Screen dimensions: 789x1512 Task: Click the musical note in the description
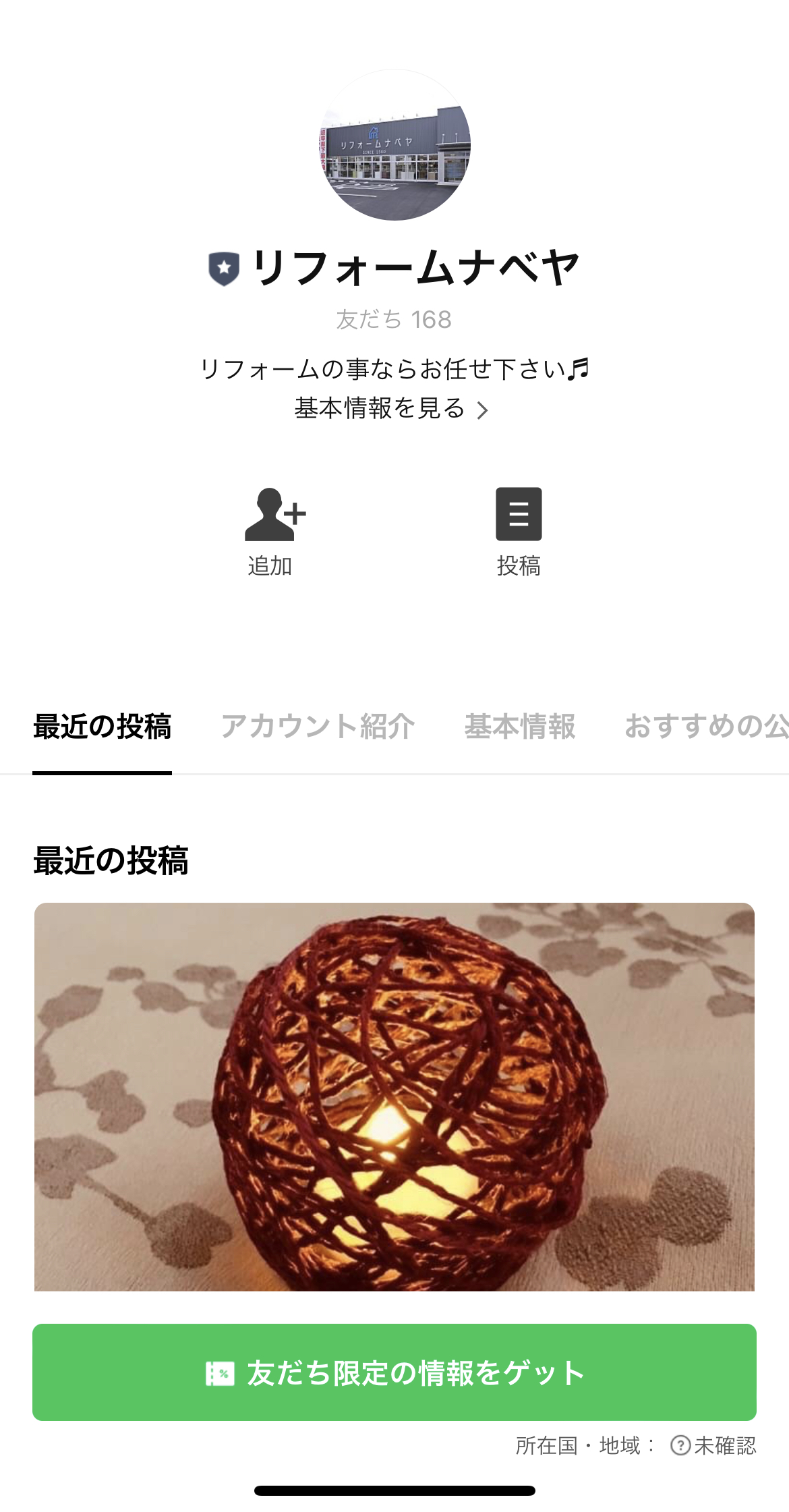coord(579,368)
